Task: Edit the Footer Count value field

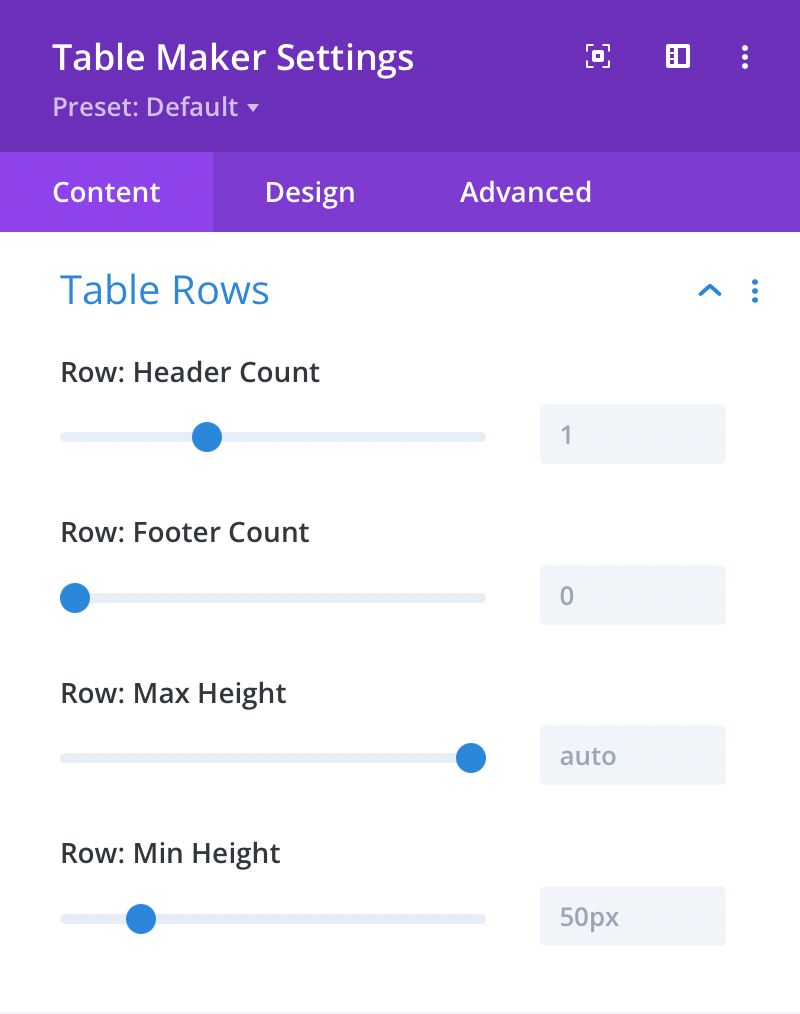Action: coord(632,595)
